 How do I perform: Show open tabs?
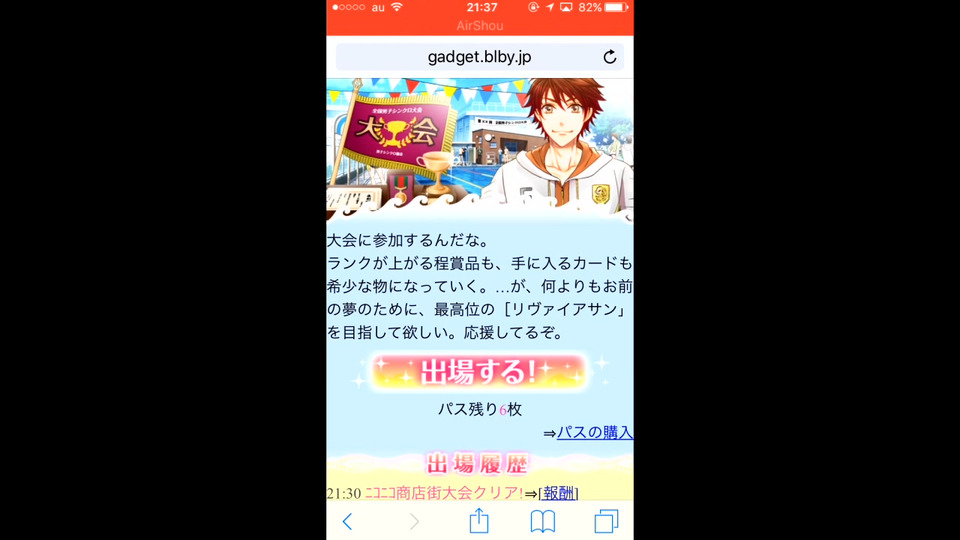(606, 521)
